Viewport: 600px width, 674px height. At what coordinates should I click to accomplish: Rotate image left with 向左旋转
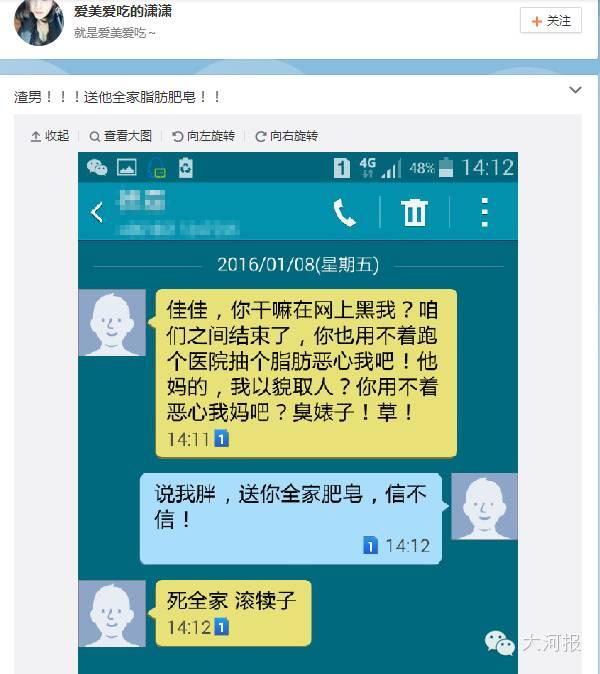click(203, 136)
